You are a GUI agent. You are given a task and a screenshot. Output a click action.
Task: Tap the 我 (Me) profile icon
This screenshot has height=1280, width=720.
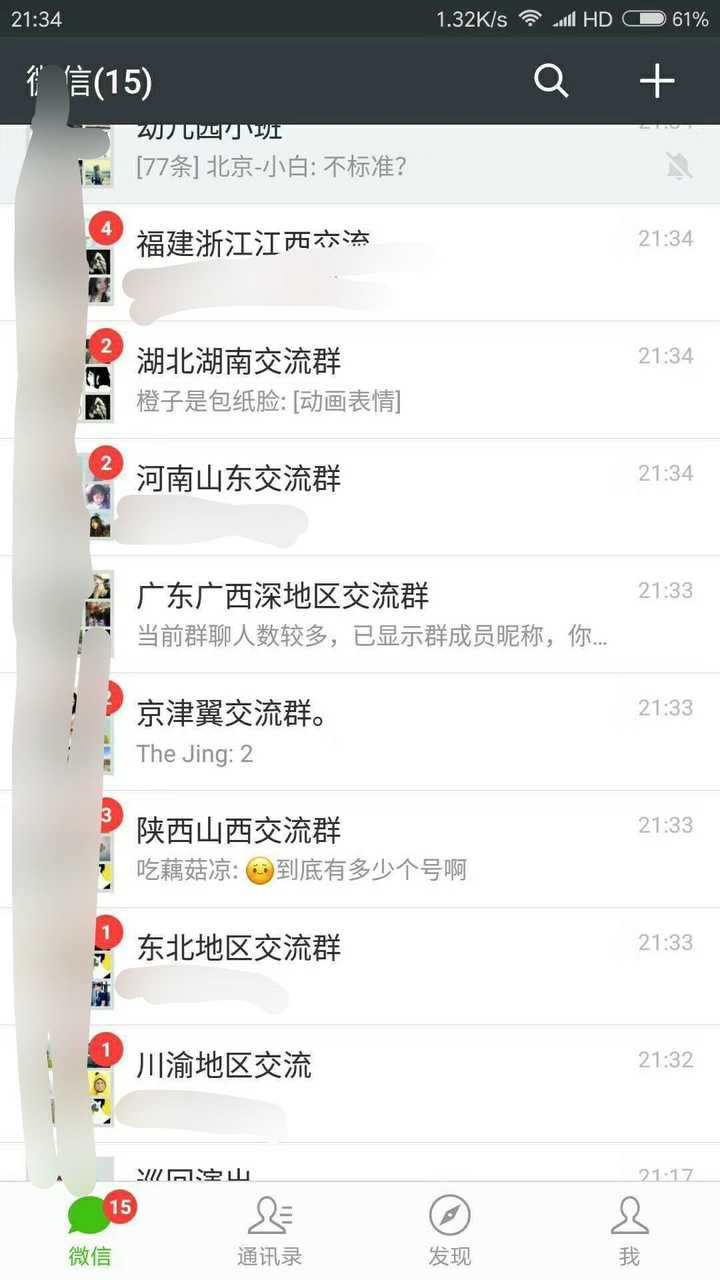(630, 1215)
